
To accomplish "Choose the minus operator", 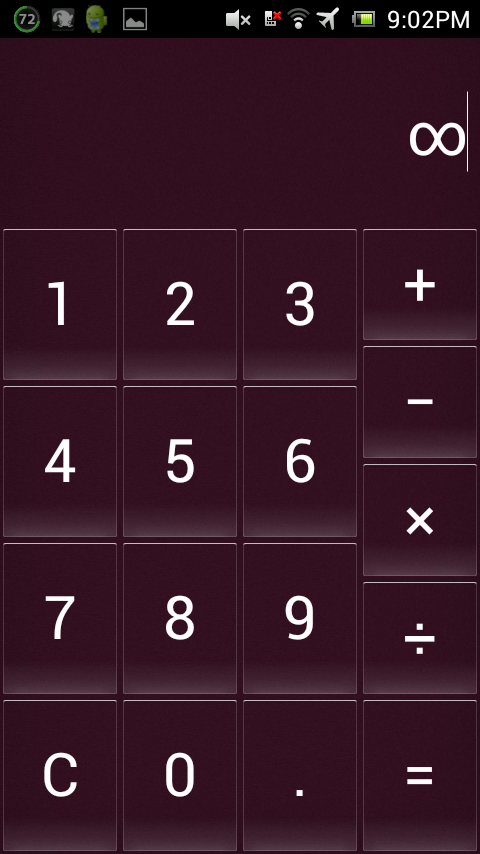I will pos(420,402).
